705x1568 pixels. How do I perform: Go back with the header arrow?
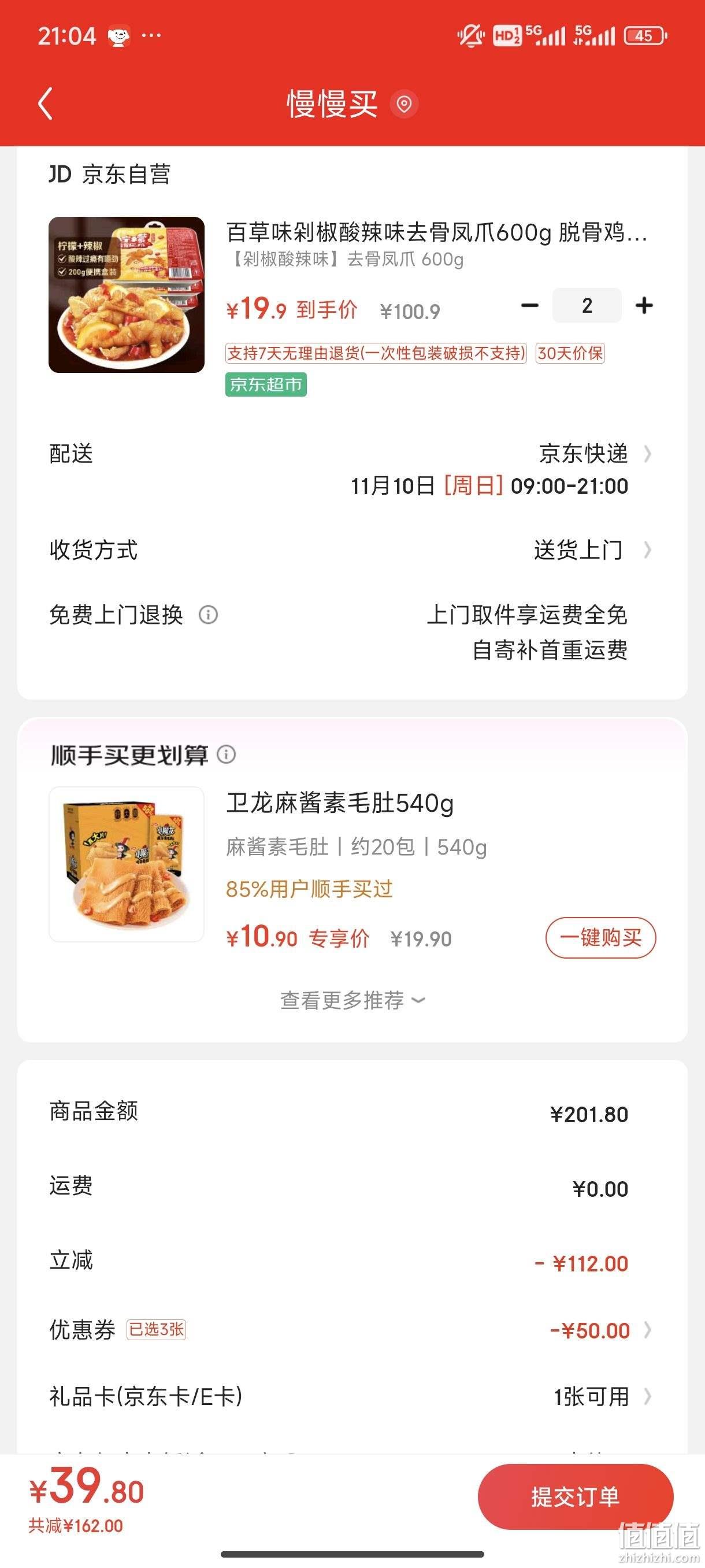pos(46,103)
